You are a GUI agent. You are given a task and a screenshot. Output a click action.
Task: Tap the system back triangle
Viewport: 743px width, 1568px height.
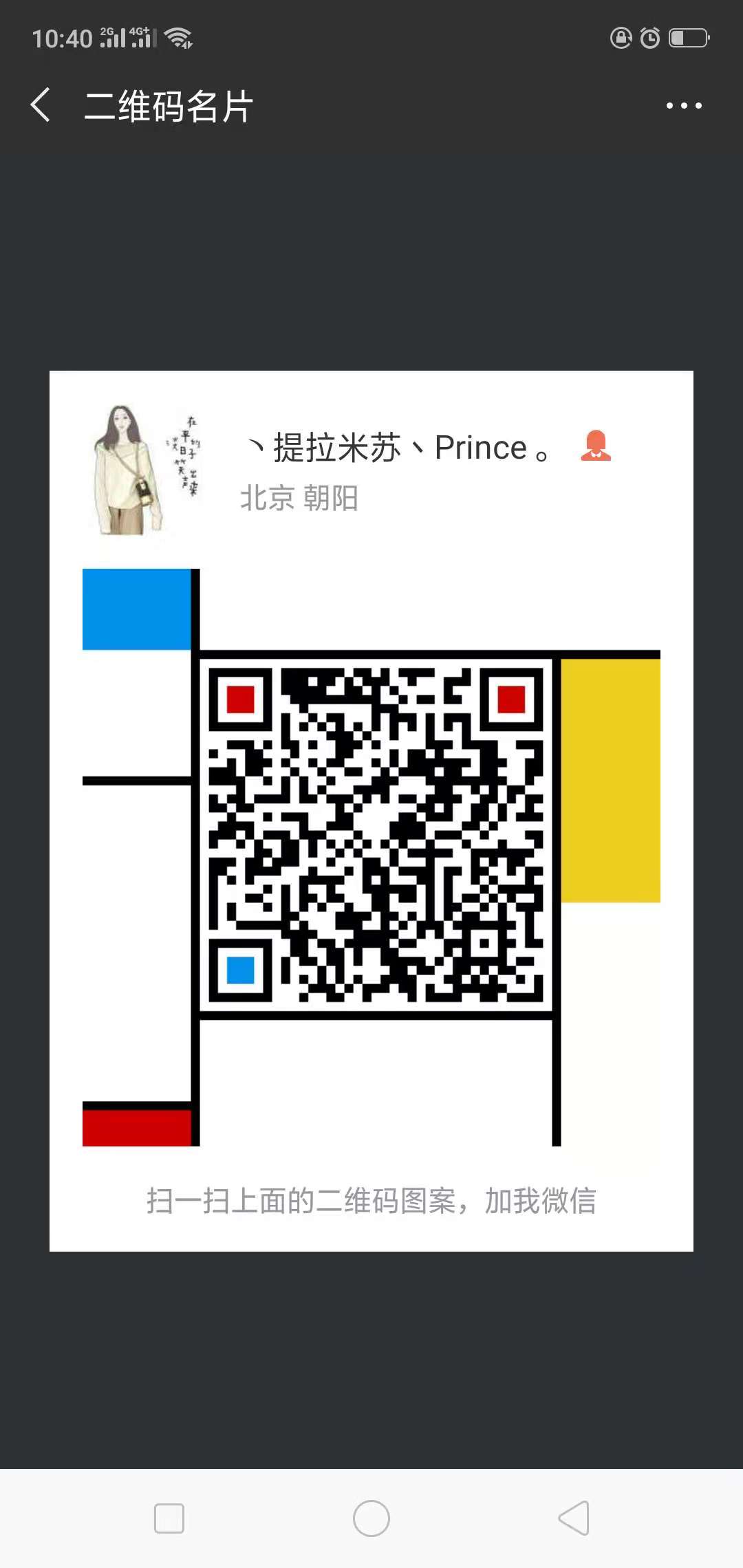574,1518
